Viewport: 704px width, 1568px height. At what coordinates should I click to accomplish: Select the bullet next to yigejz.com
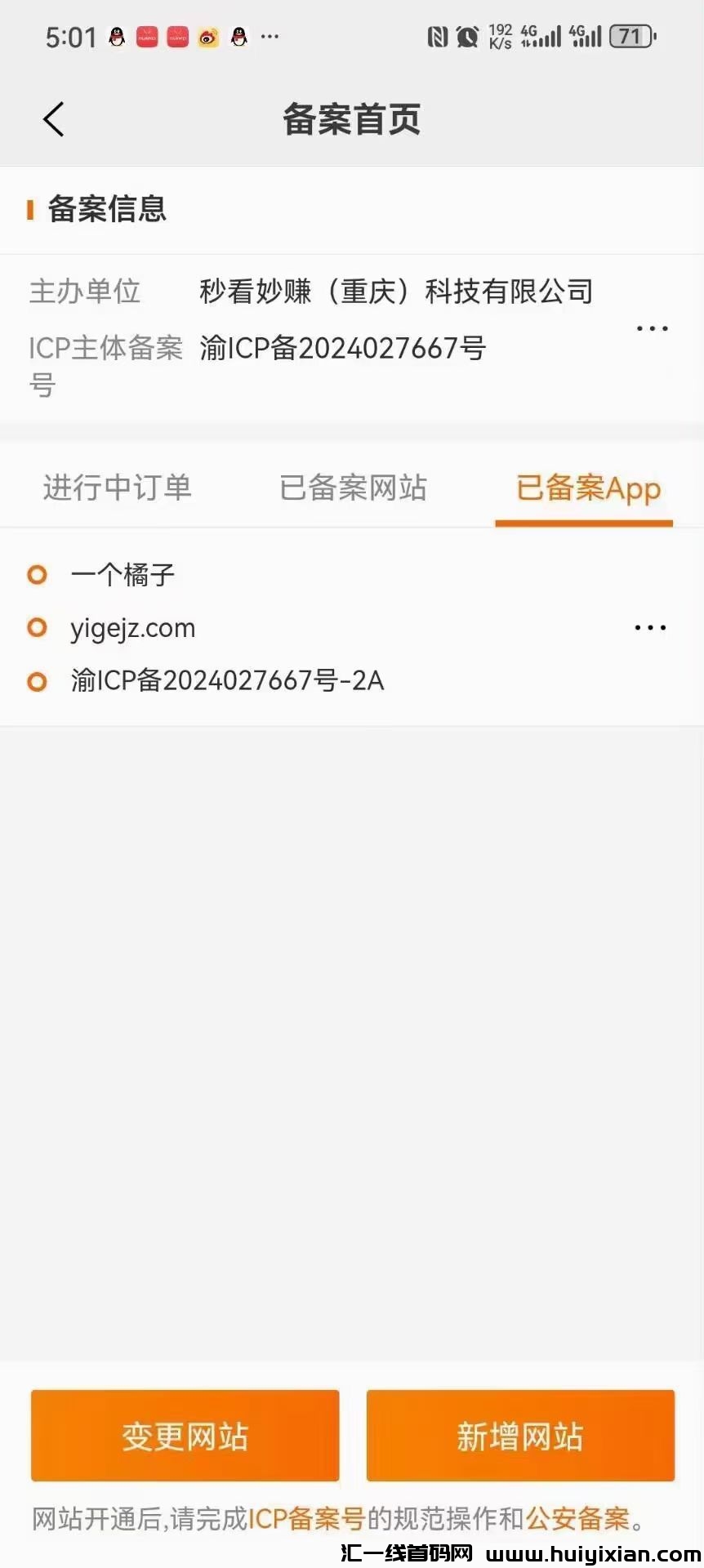38,627
